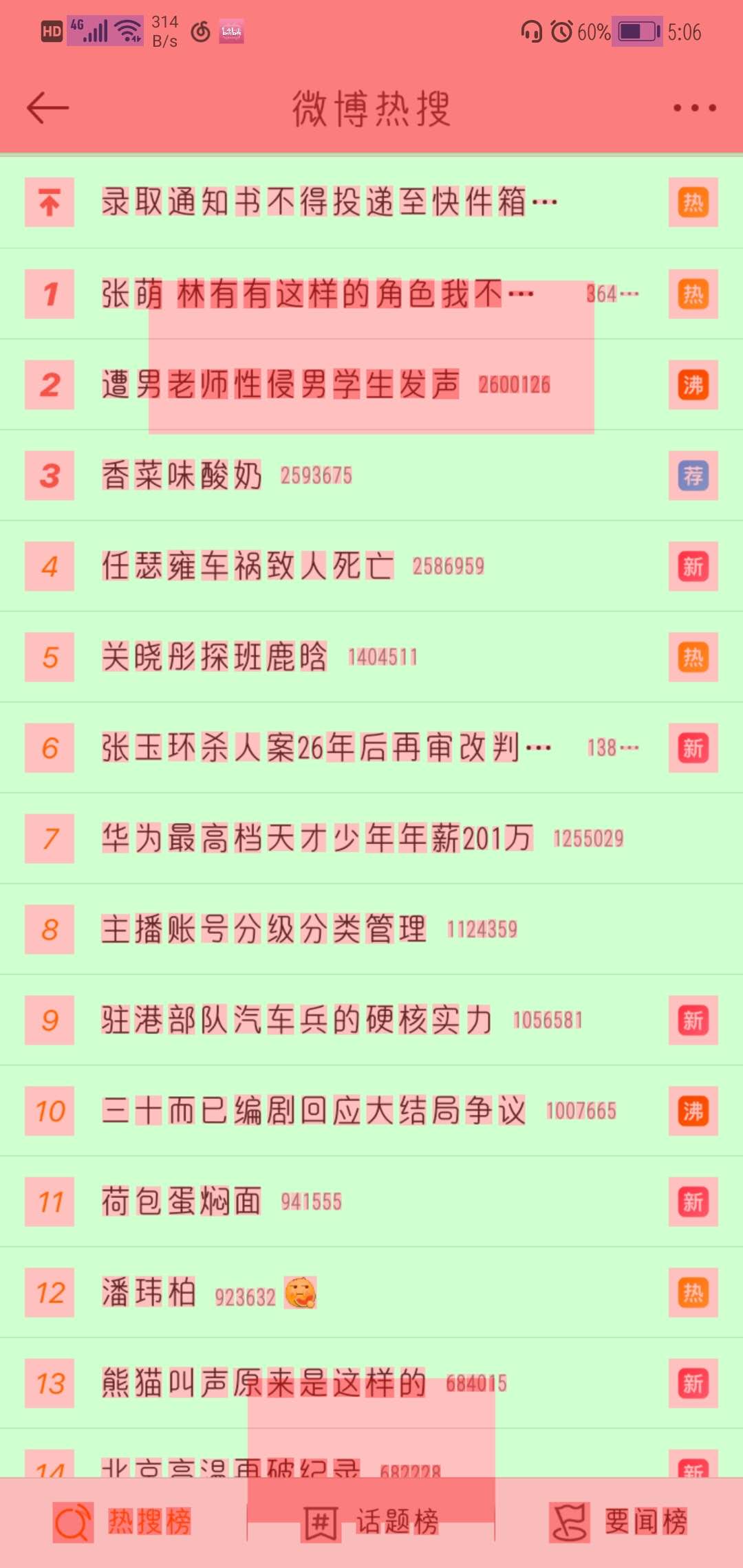Open top-ranked topic about 张萌
743x1568 pixels.
316,294
